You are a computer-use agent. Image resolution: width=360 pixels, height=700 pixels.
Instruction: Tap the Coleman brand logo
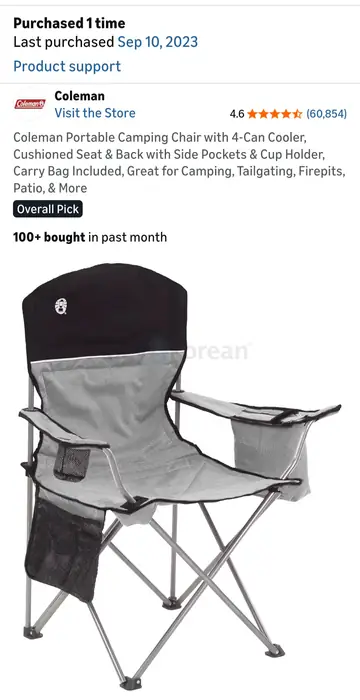coord(30,104)
